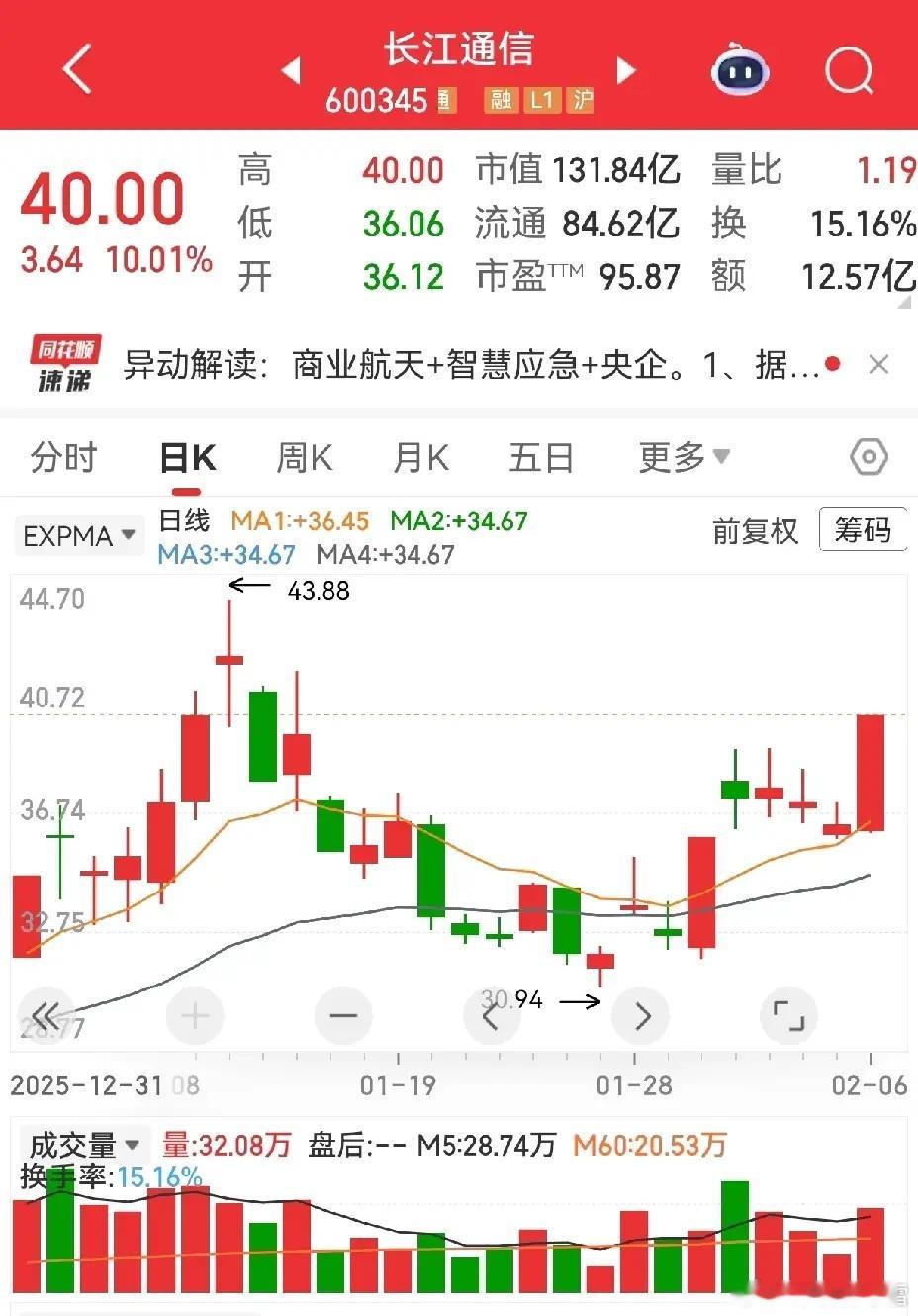918x1316 pixels.
Task: Zoom out the chart with minus icon
Action: pyautogui.click(x=342, y=1015)
